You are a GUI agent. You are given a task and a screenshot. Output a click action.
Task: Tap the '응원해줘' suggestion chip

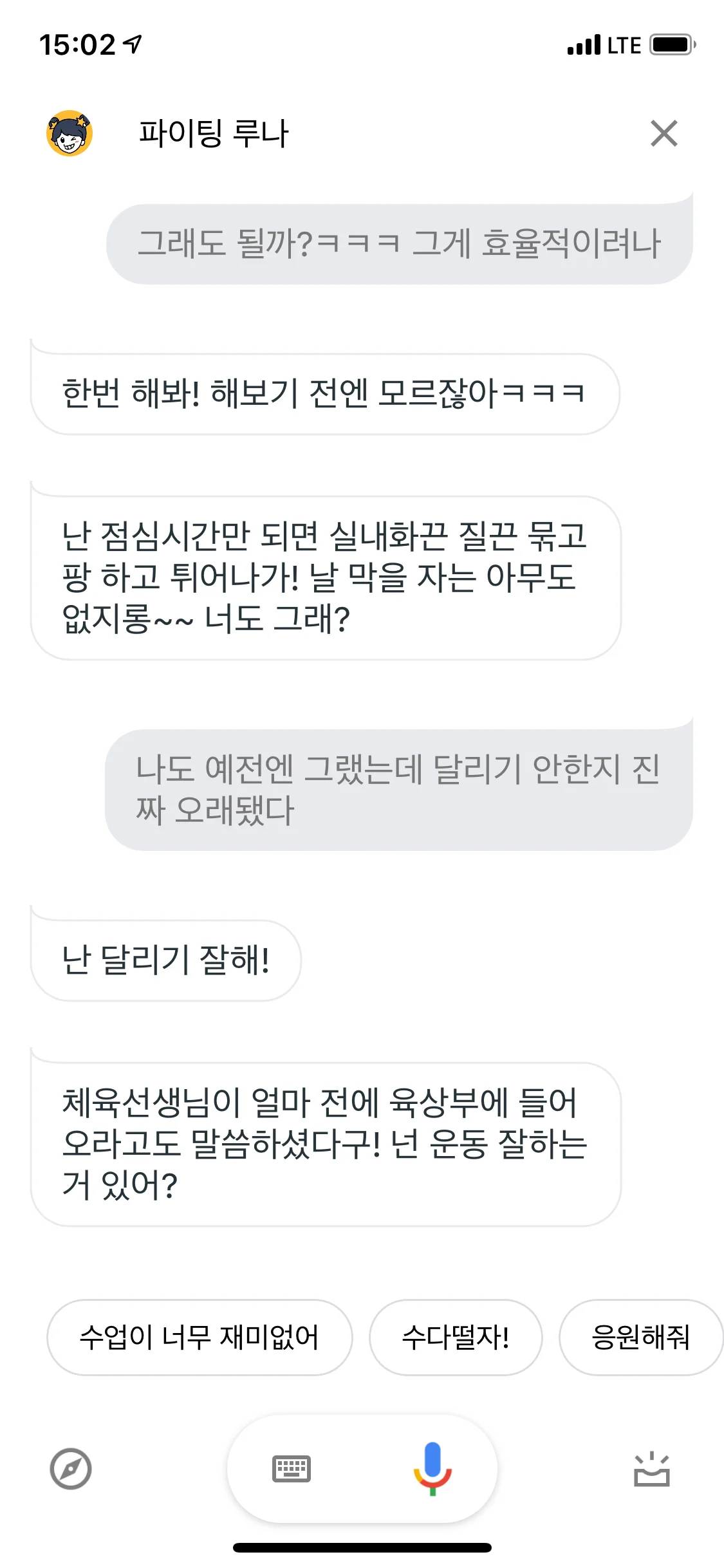point(640,1337)
